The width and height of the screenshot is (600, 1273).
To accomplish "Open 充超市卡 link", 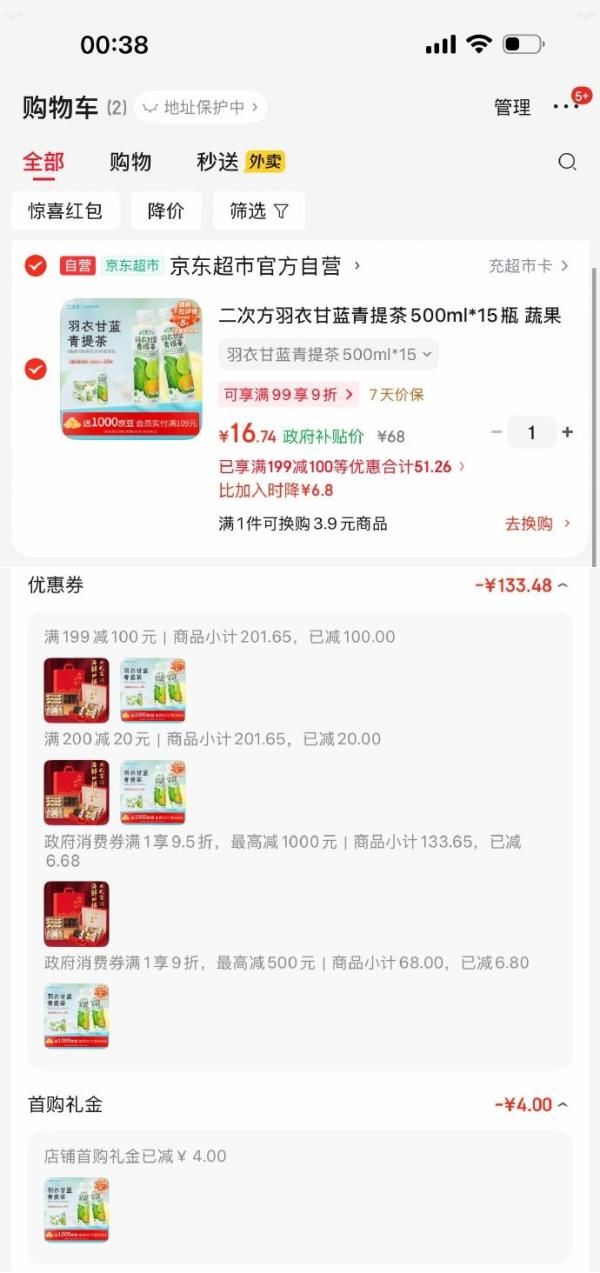I will (x=528, y=266).
